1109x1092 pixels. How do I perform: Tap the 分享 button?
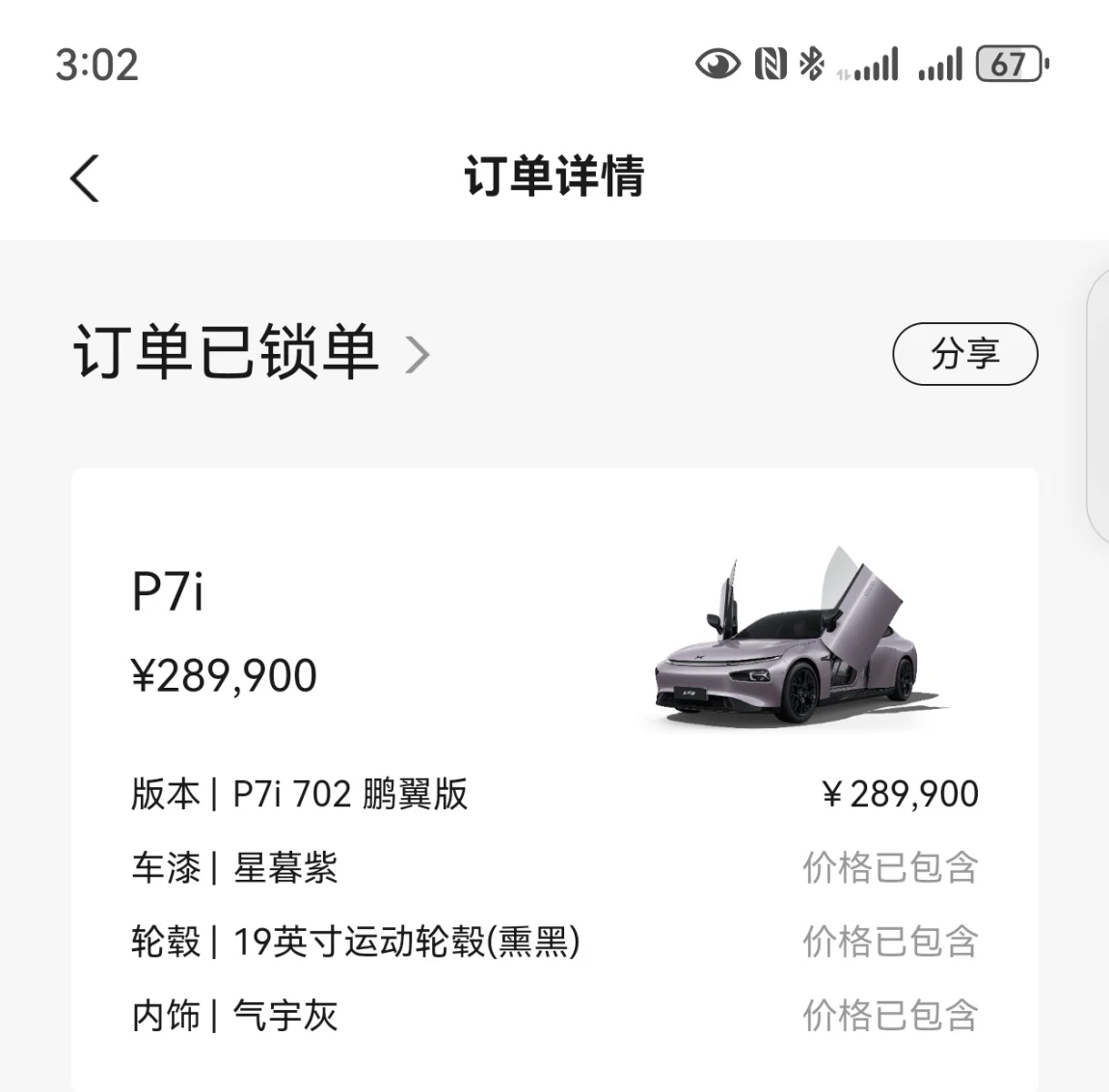(x=964, y=354)
